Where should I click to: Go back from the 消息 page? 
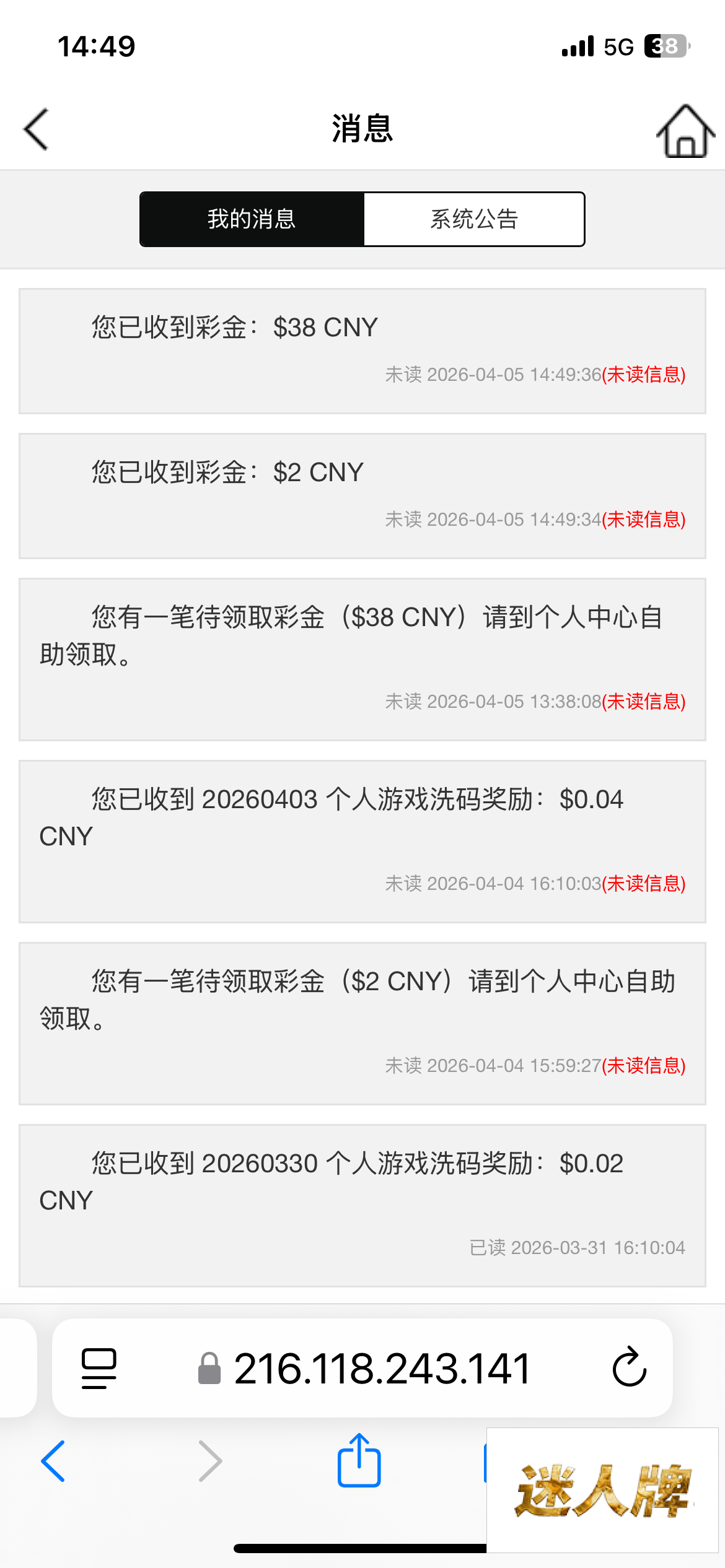pyautogui.click(x=36, y=129)
